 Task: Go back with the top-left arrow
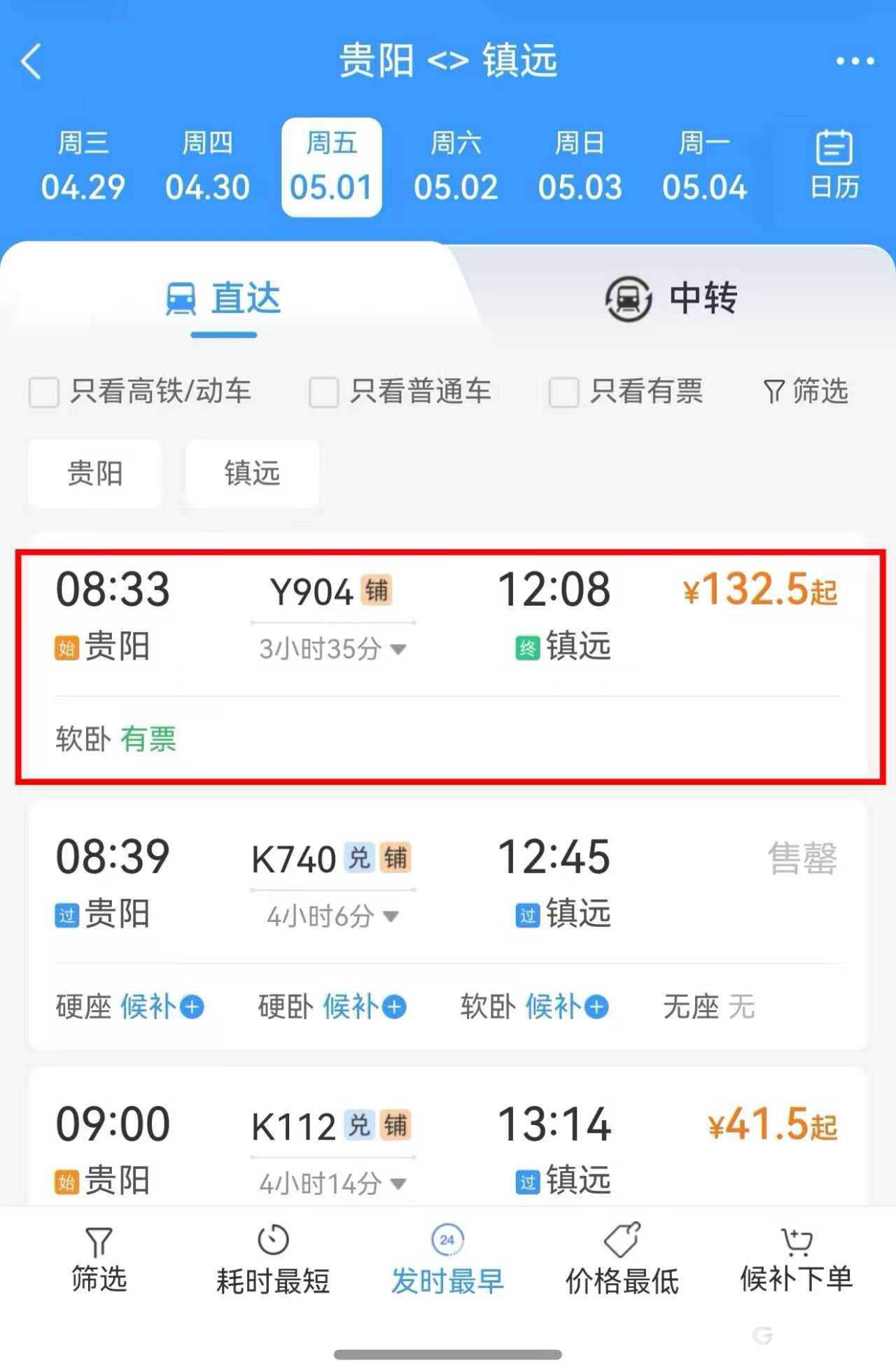pyautogui.click(x=31, y=62)
